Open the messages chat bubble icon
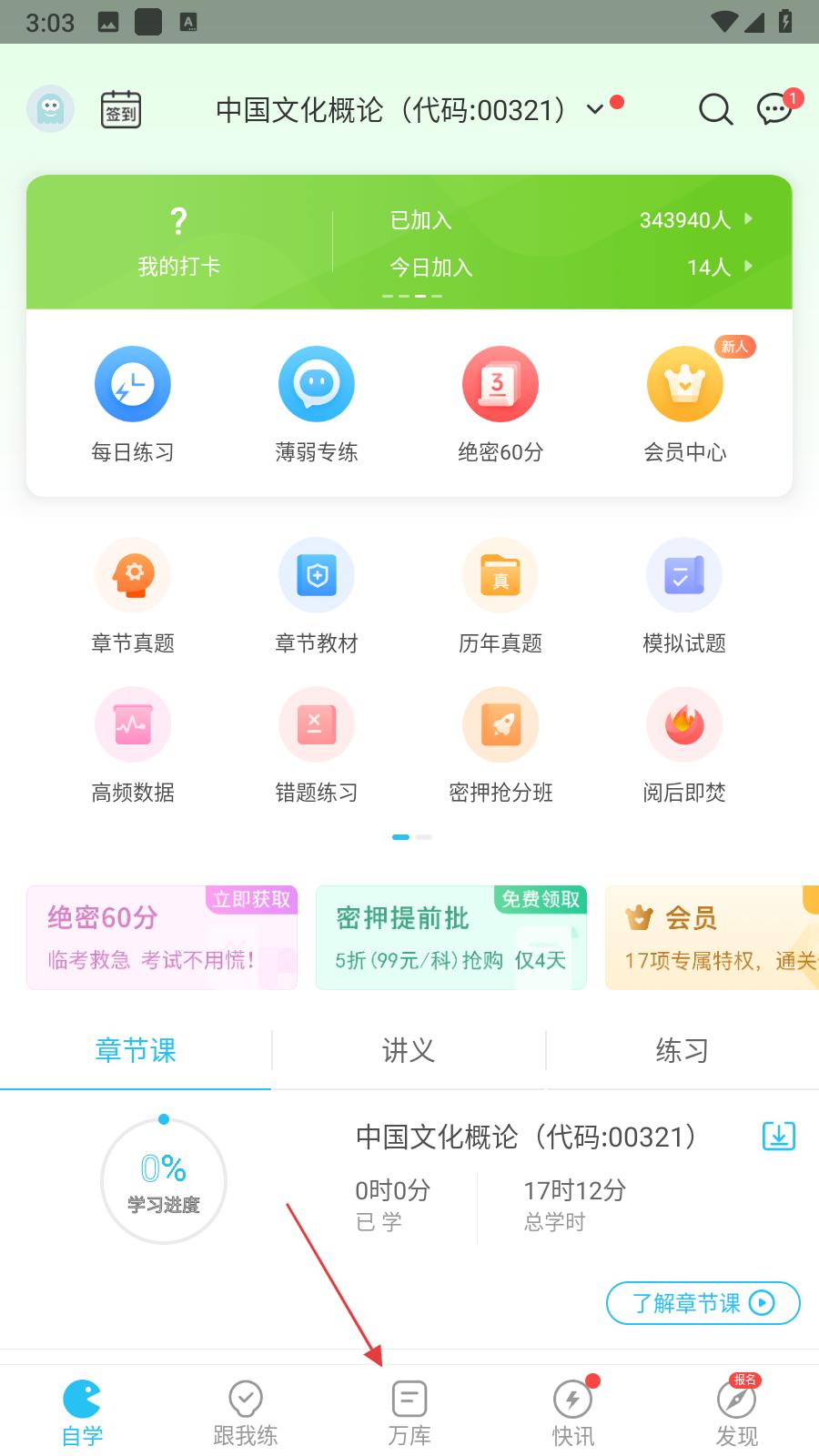 [x=774, y=110]
